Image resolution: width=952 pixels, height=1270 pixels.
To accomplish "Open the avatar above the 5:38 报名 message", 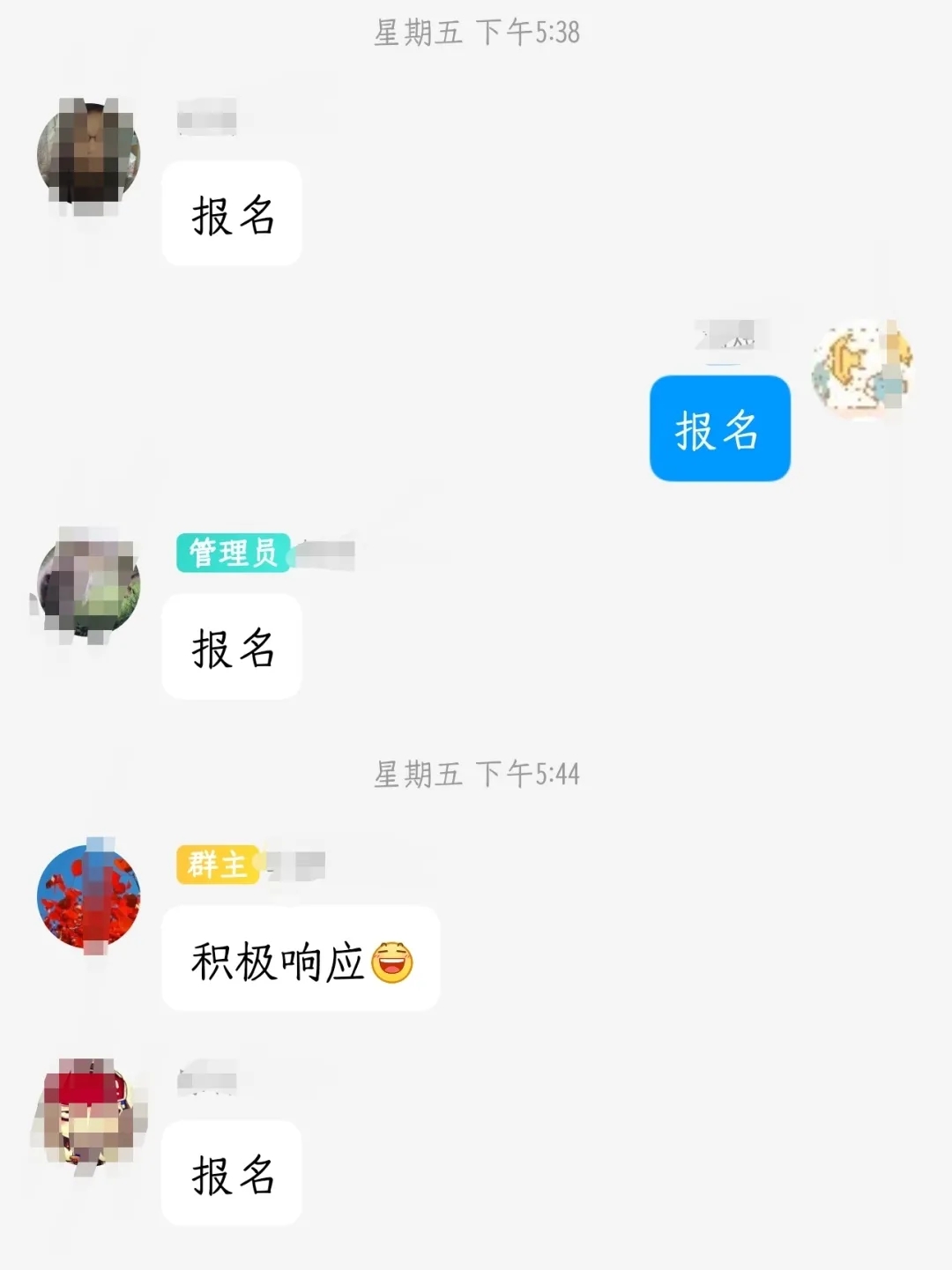I will click(x=88, y=153).
